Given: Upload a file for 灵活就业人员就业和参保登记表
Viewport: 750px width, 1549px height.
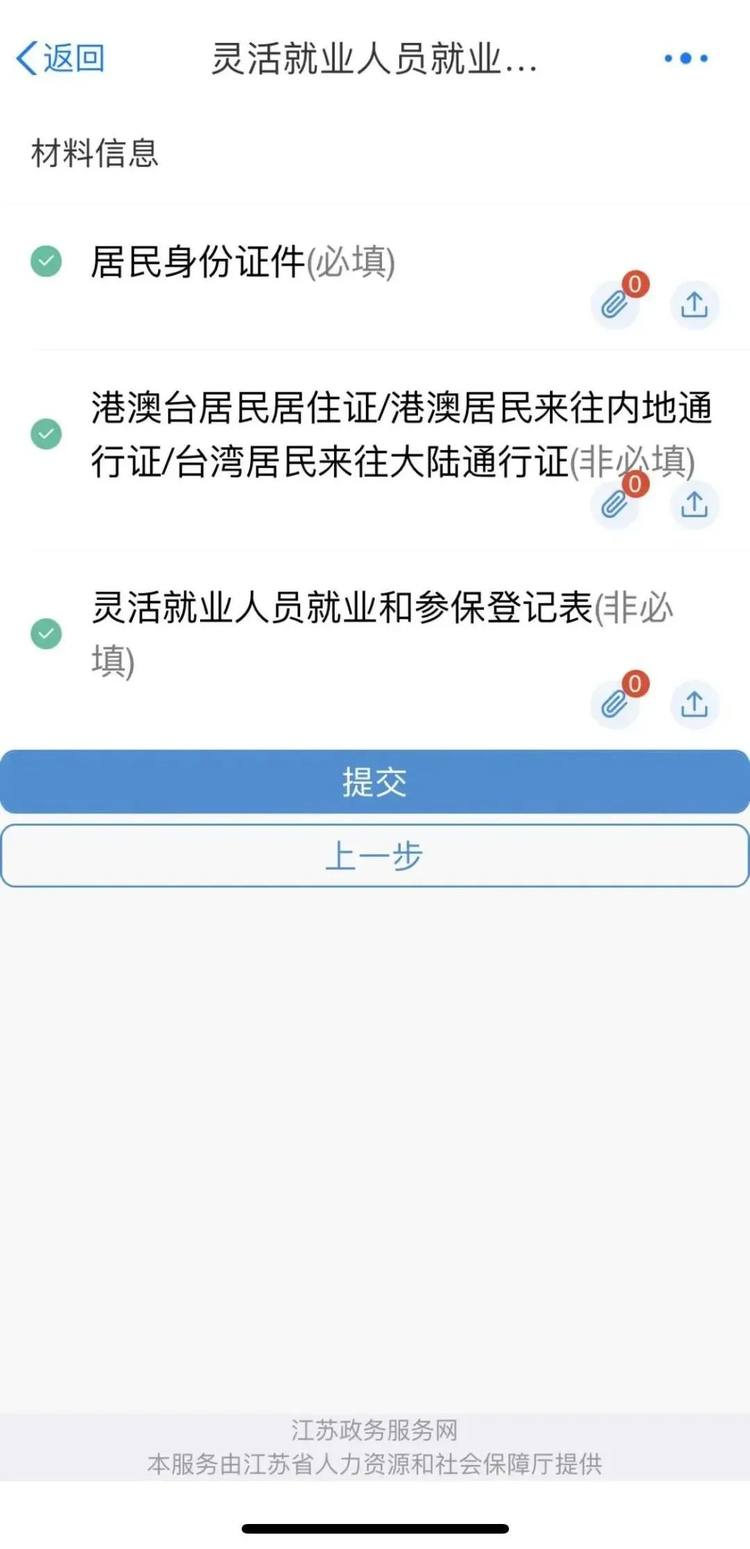Looking at the screenshot, I should pos(694,705).
